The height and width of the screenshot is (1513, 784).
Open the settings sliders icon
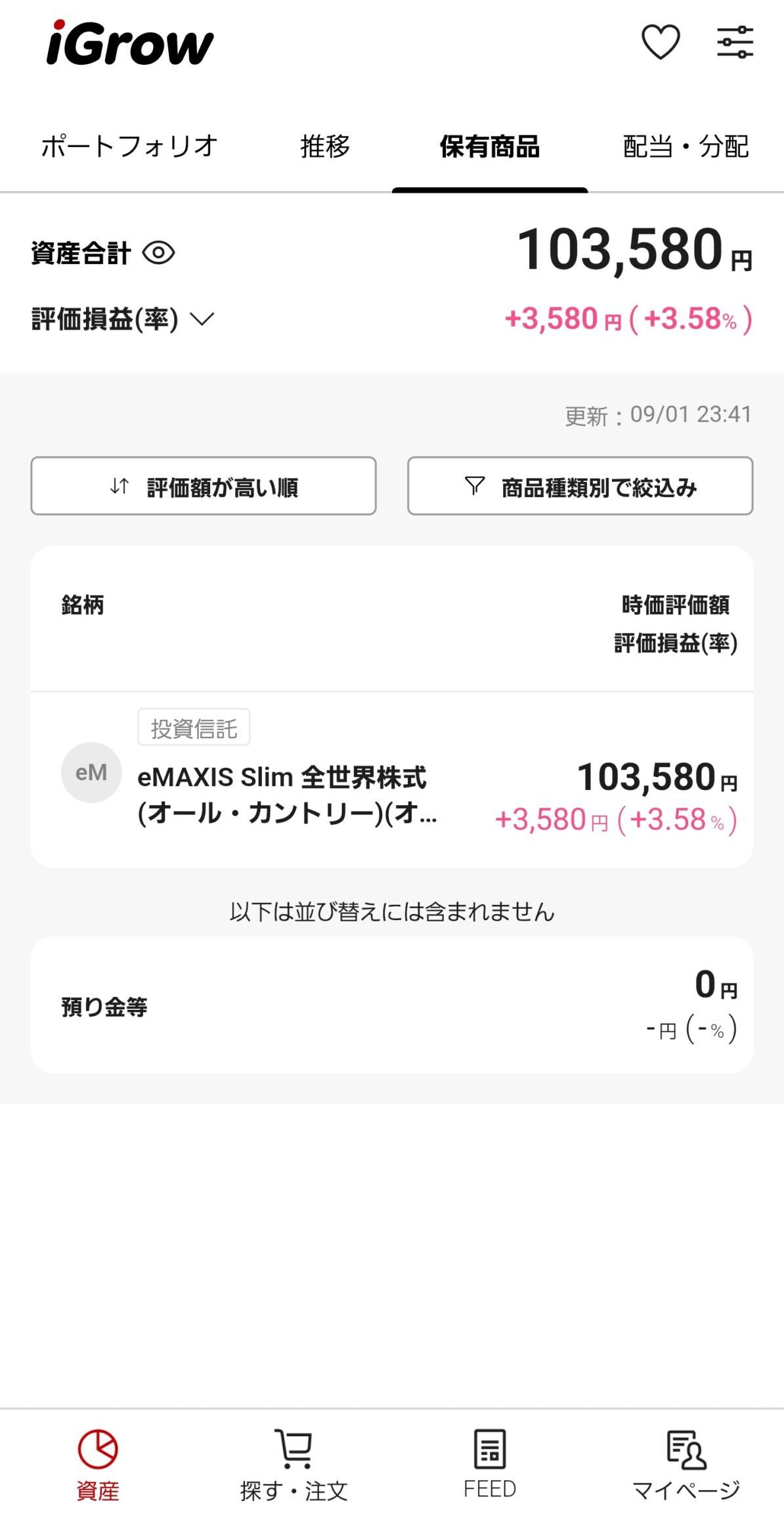click(x=735, y=42)
